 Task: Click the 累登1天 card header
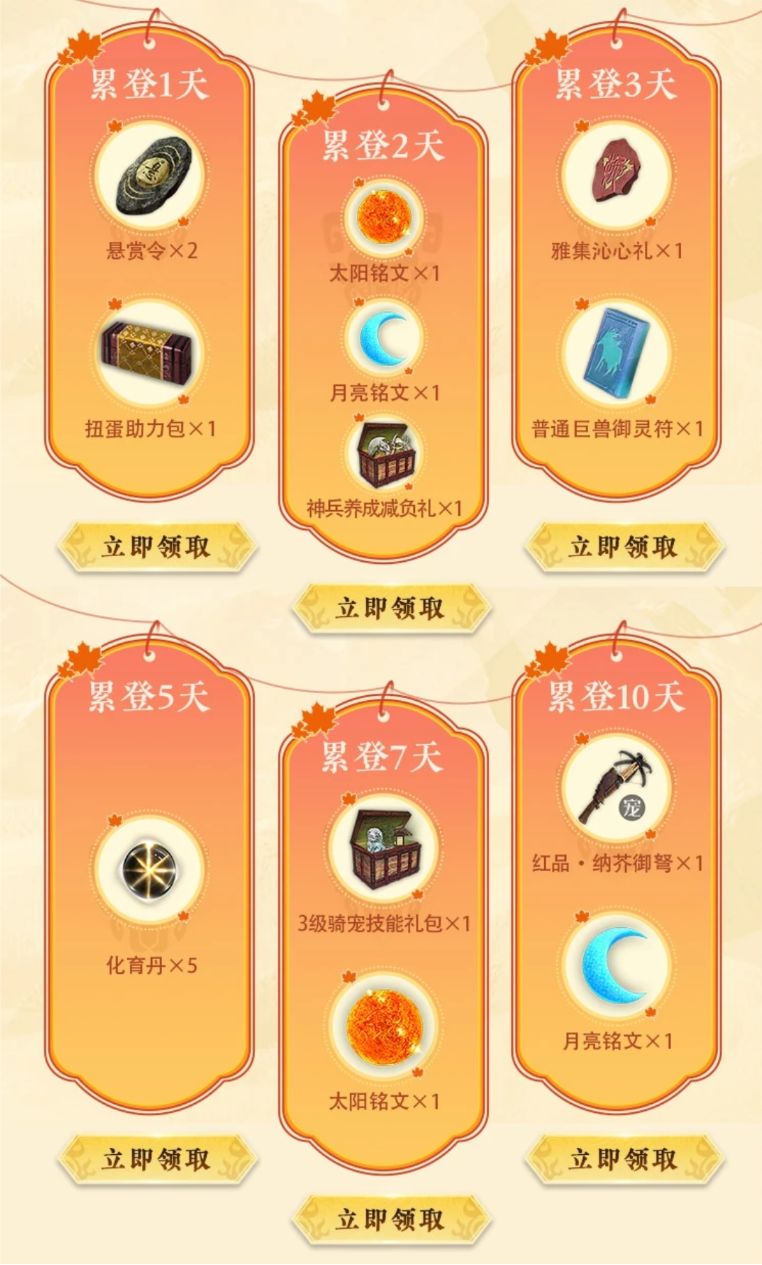click(148, 82)
